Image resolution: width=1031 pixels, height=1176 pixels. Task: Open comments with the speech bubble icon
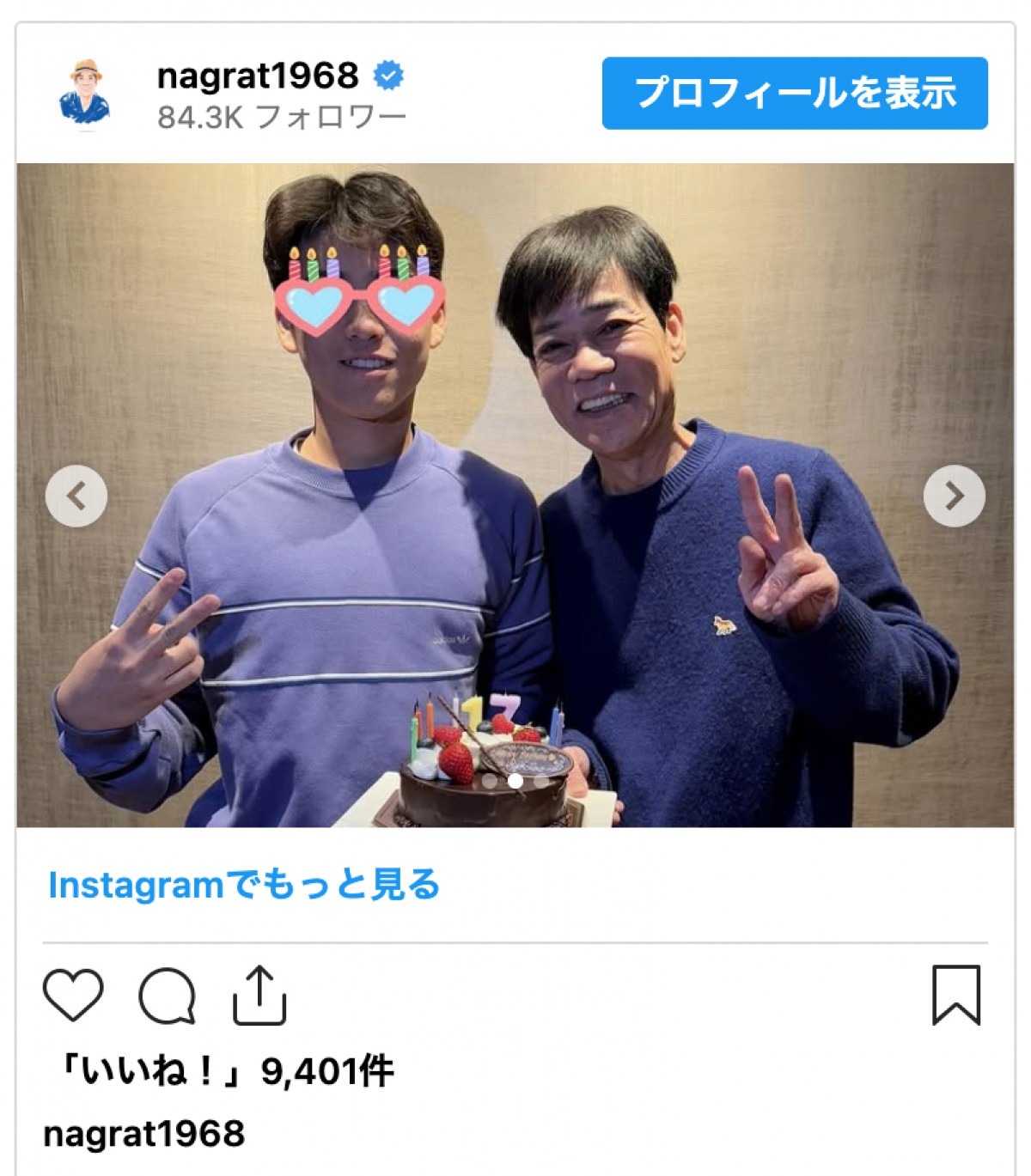167,996
